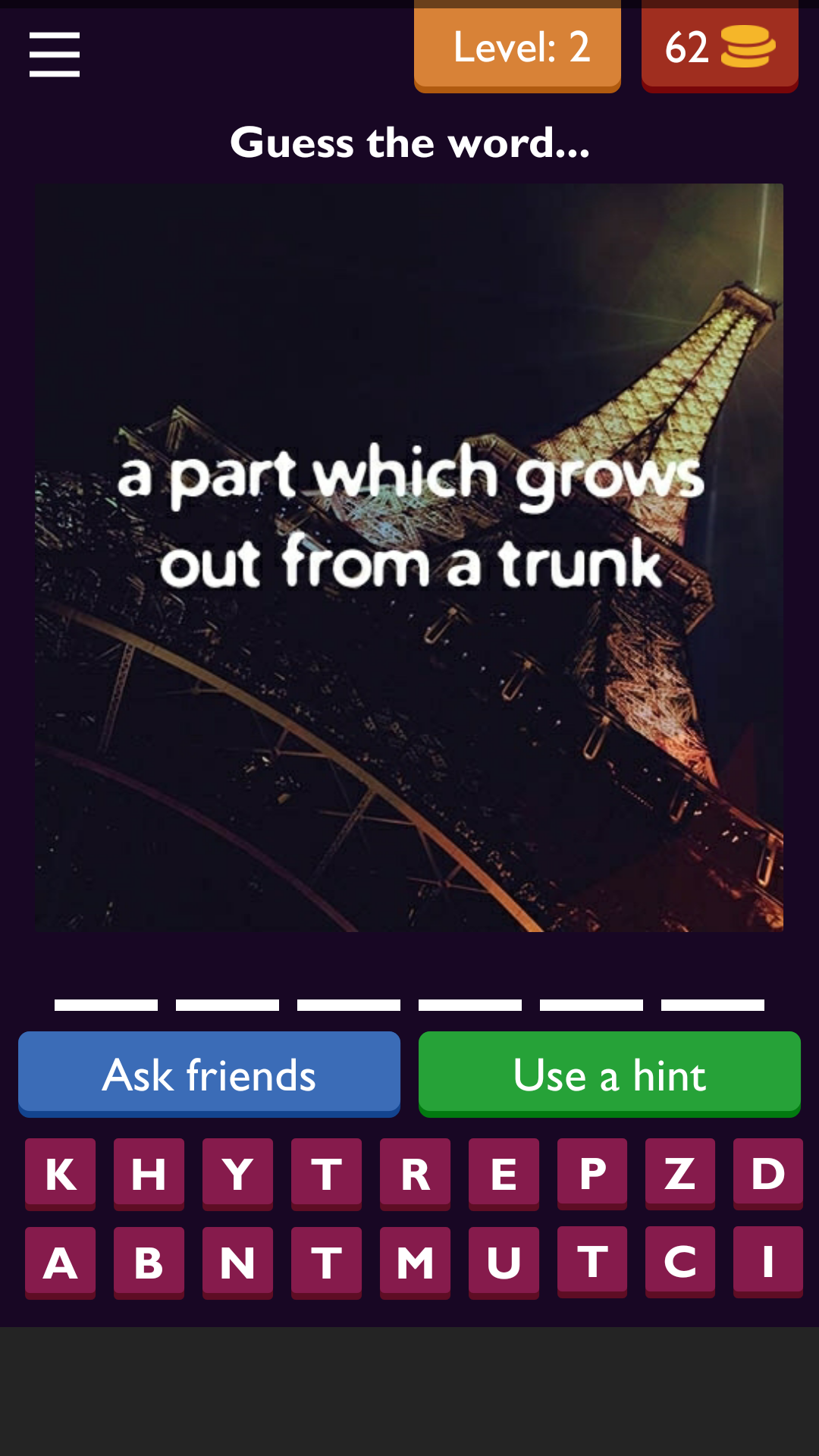Image resolution: width=819 pixels, height=1456 pixels.
Task: Tap the Eiffel Tower clue image
Action: point(409,556)
